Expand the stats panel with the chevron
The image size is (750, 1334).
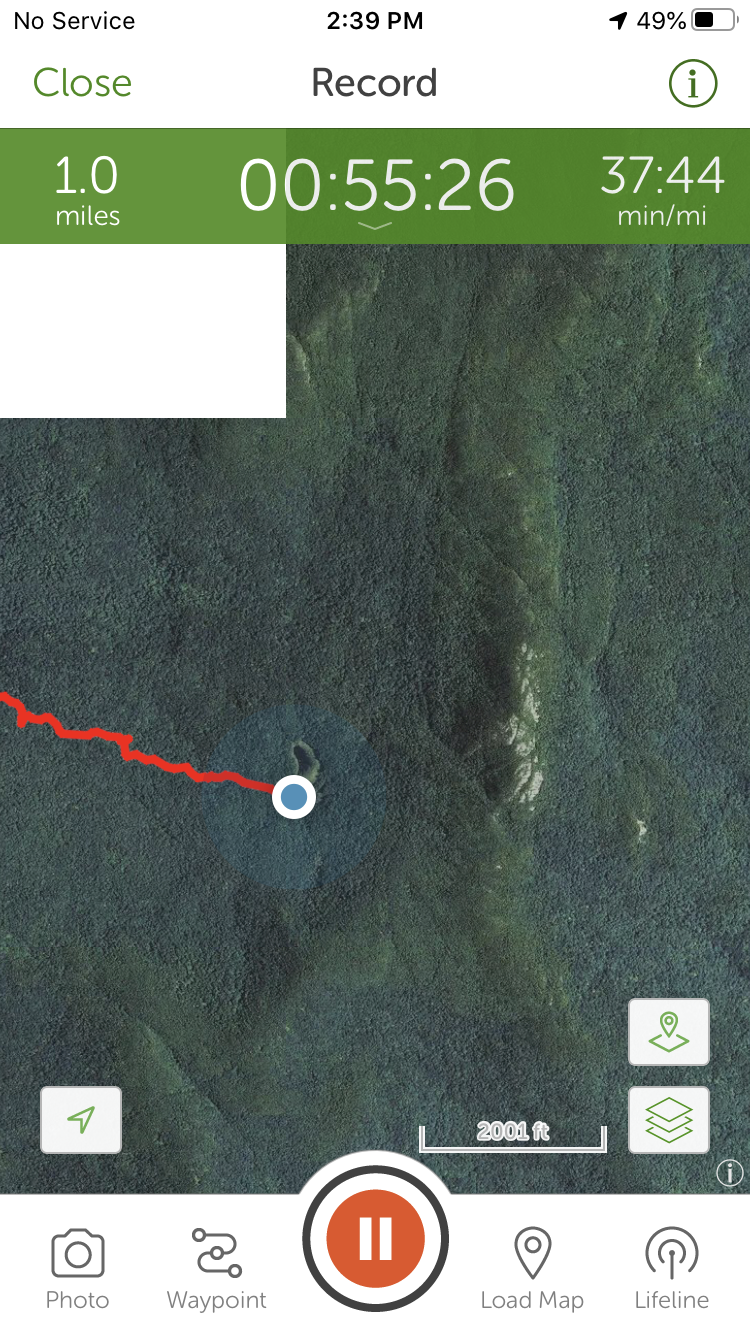point(375,227)
